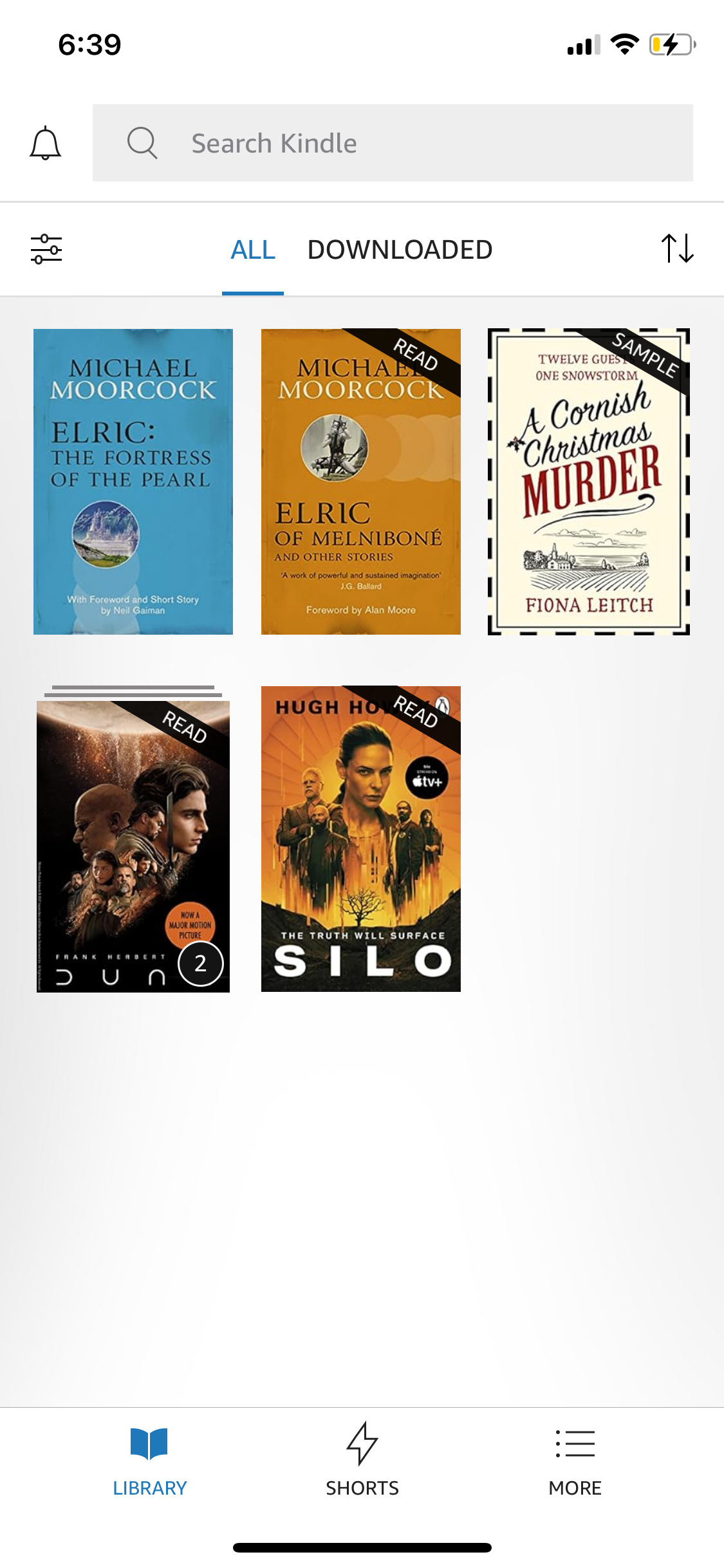The height and width of the screenshot is (1568, 724).
Task: Open the notifications bell
Action: coord(46,143)
